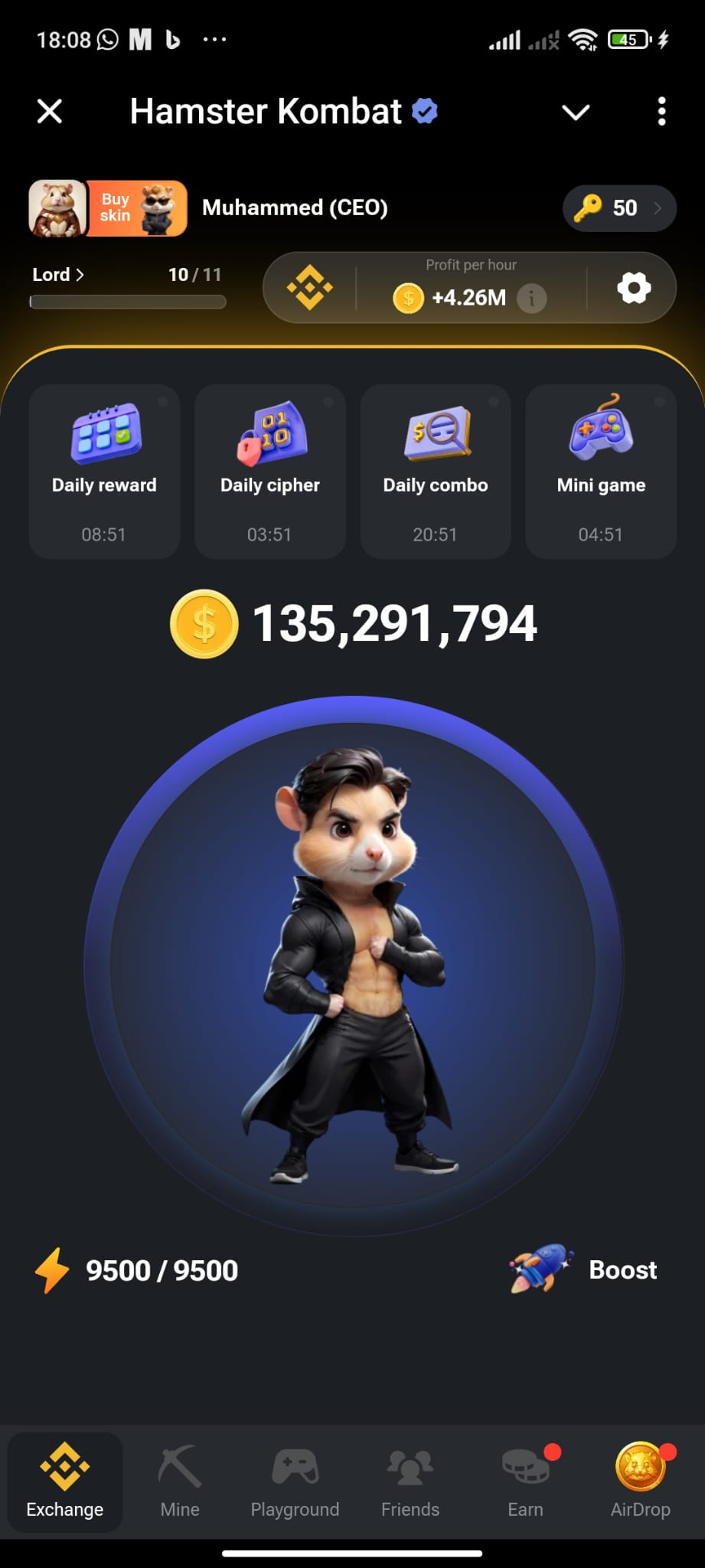Open the keys balance showing 50
The width and height of the screenshot is (705, 1568).
[x=619, y=208]
